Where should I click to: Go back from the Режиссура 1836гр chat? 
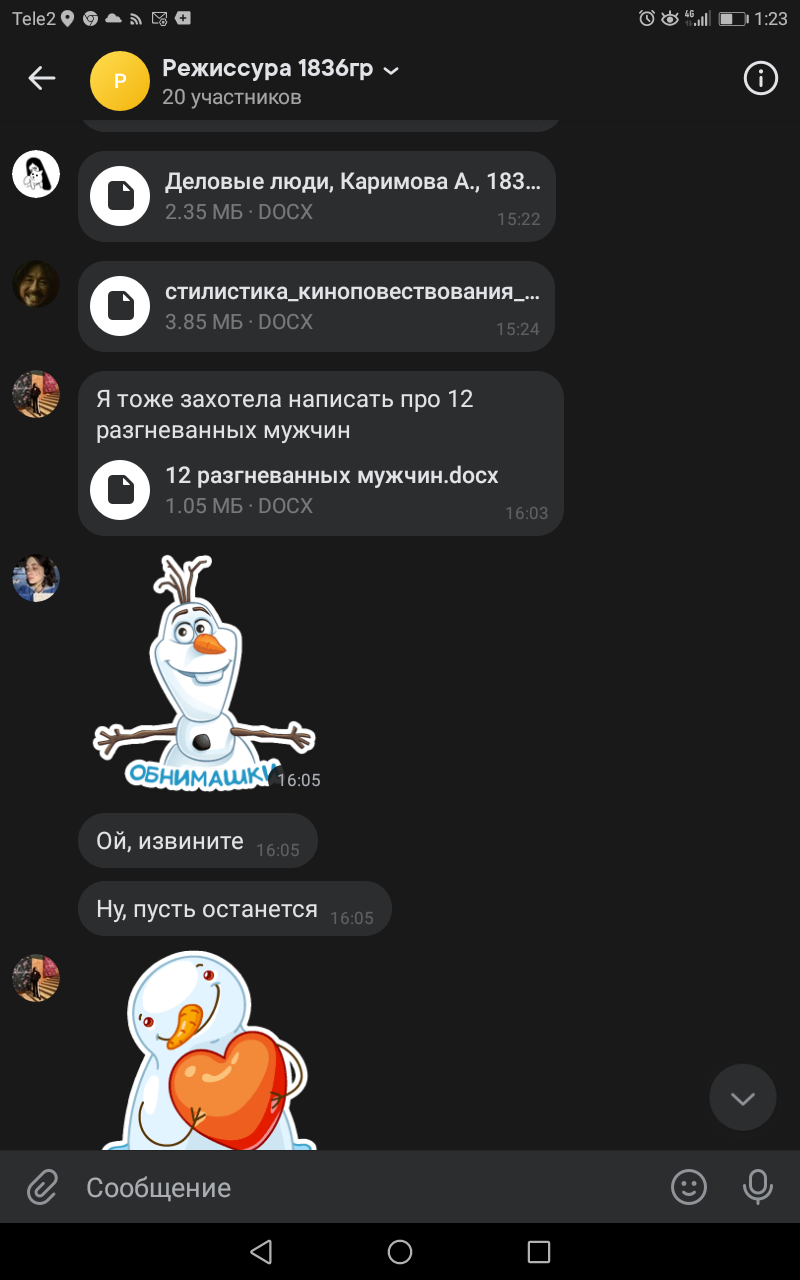click(42, 78)
